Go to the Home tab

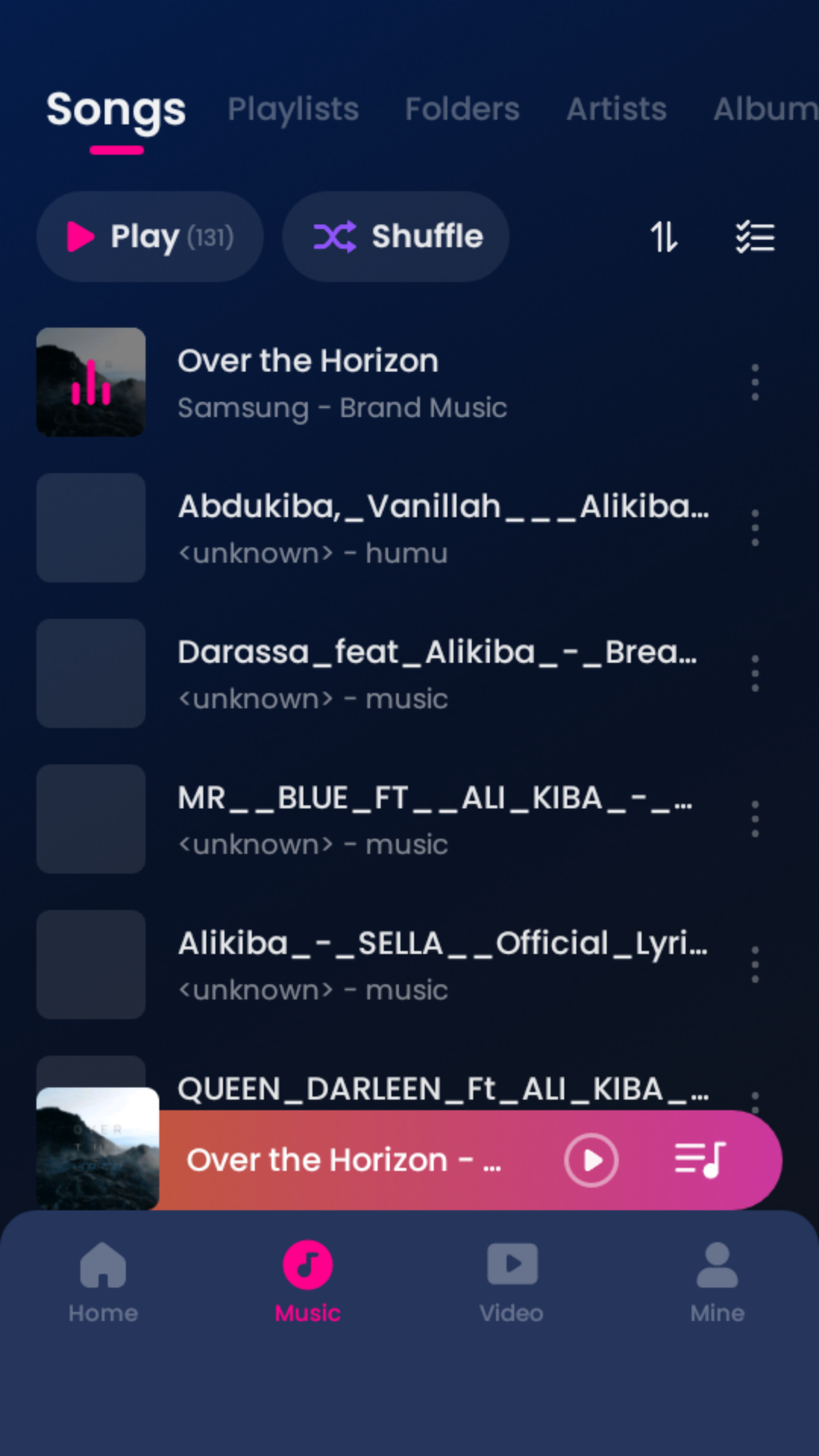[103, 1282]
